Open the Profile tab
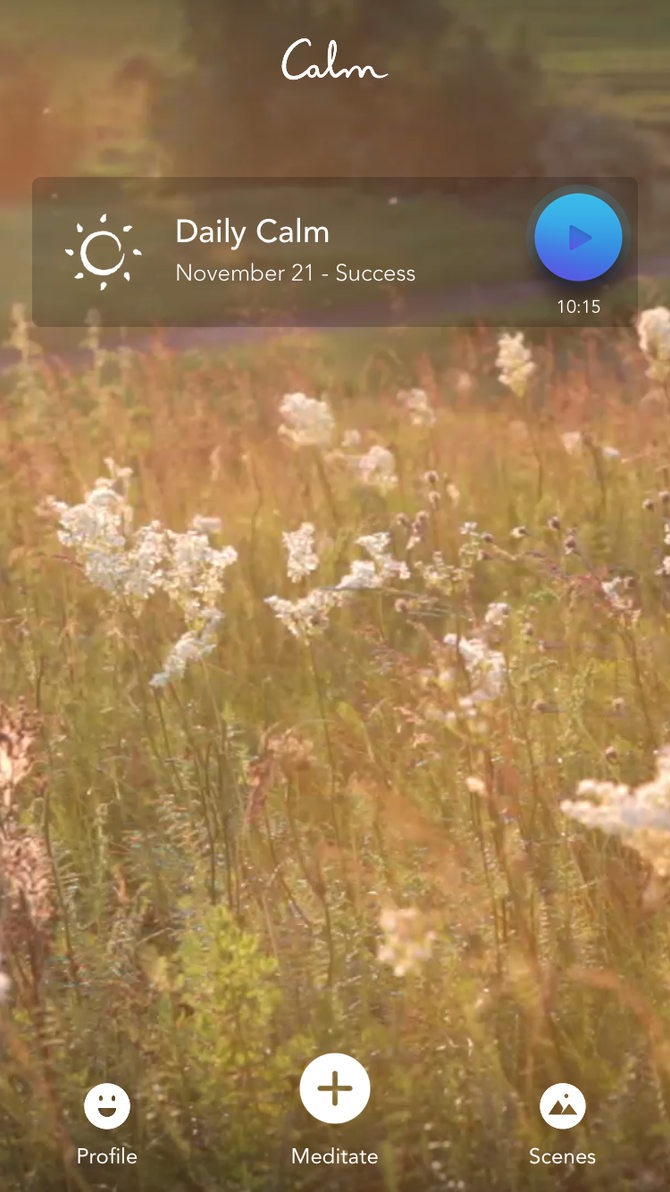This screenshot has width=670, height=1192. 107,1124
